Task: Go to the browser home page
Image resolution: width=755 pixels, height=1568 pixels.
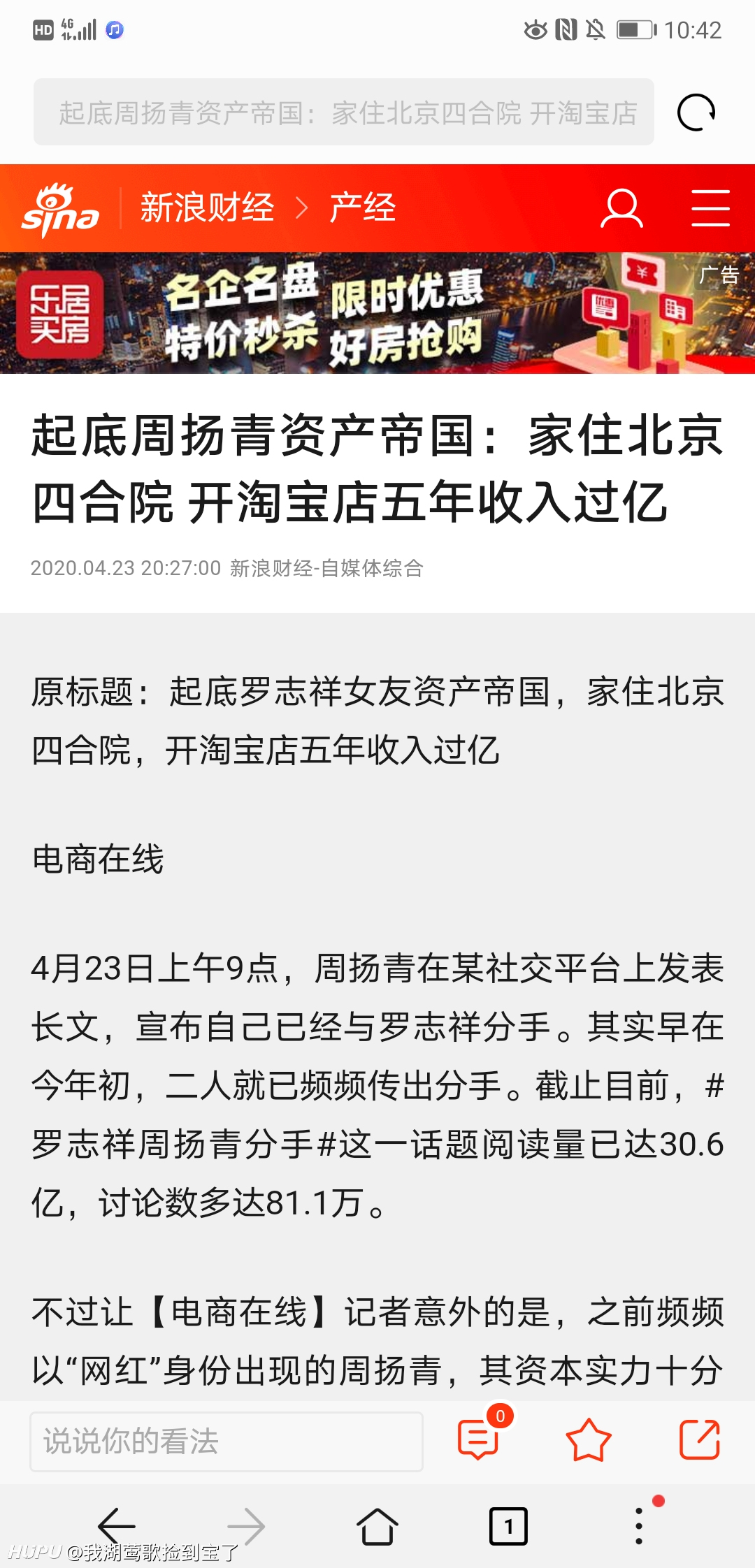Action: point(377,1526)
